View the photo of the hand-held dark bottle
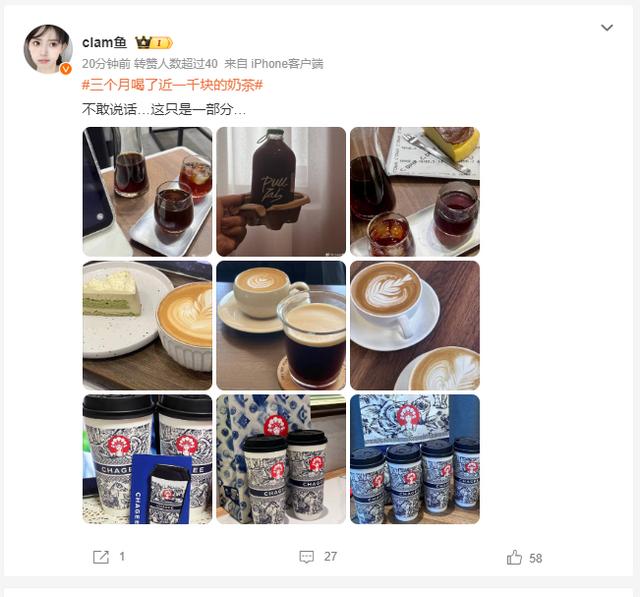Viewport: 640px width, 597px height. pyautogui.click(x=281, y=192)
